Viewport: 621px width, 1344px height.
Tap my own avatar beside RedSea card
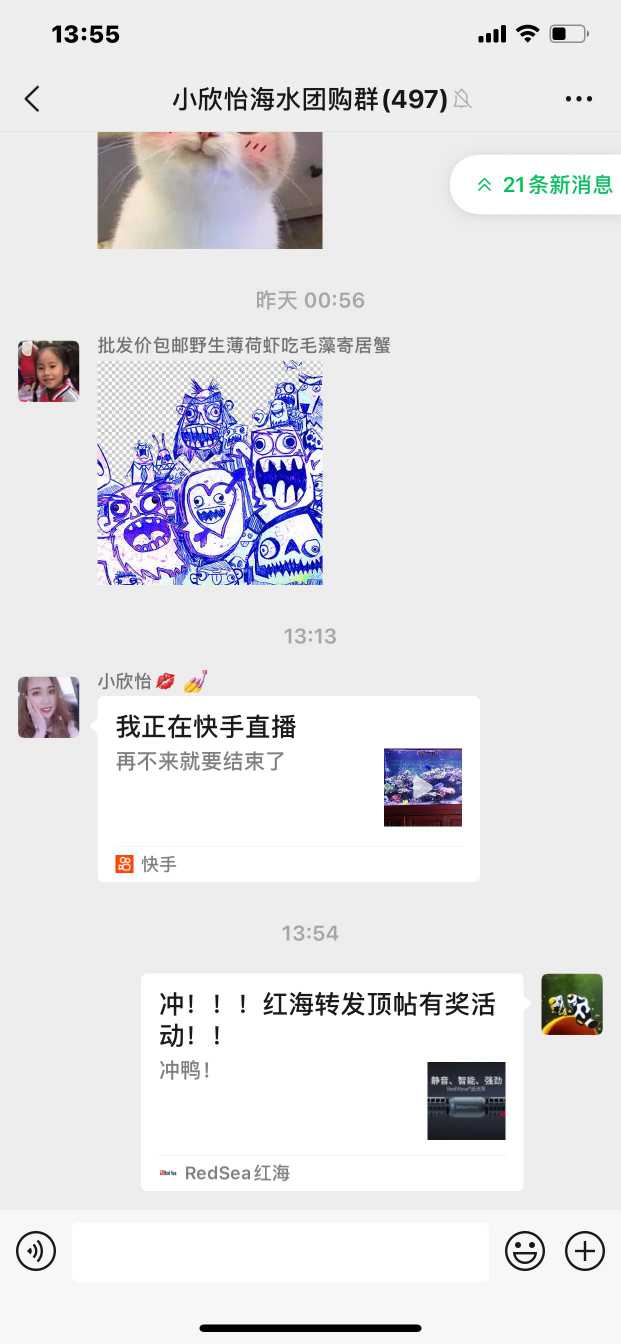(x=572, y=1004)
